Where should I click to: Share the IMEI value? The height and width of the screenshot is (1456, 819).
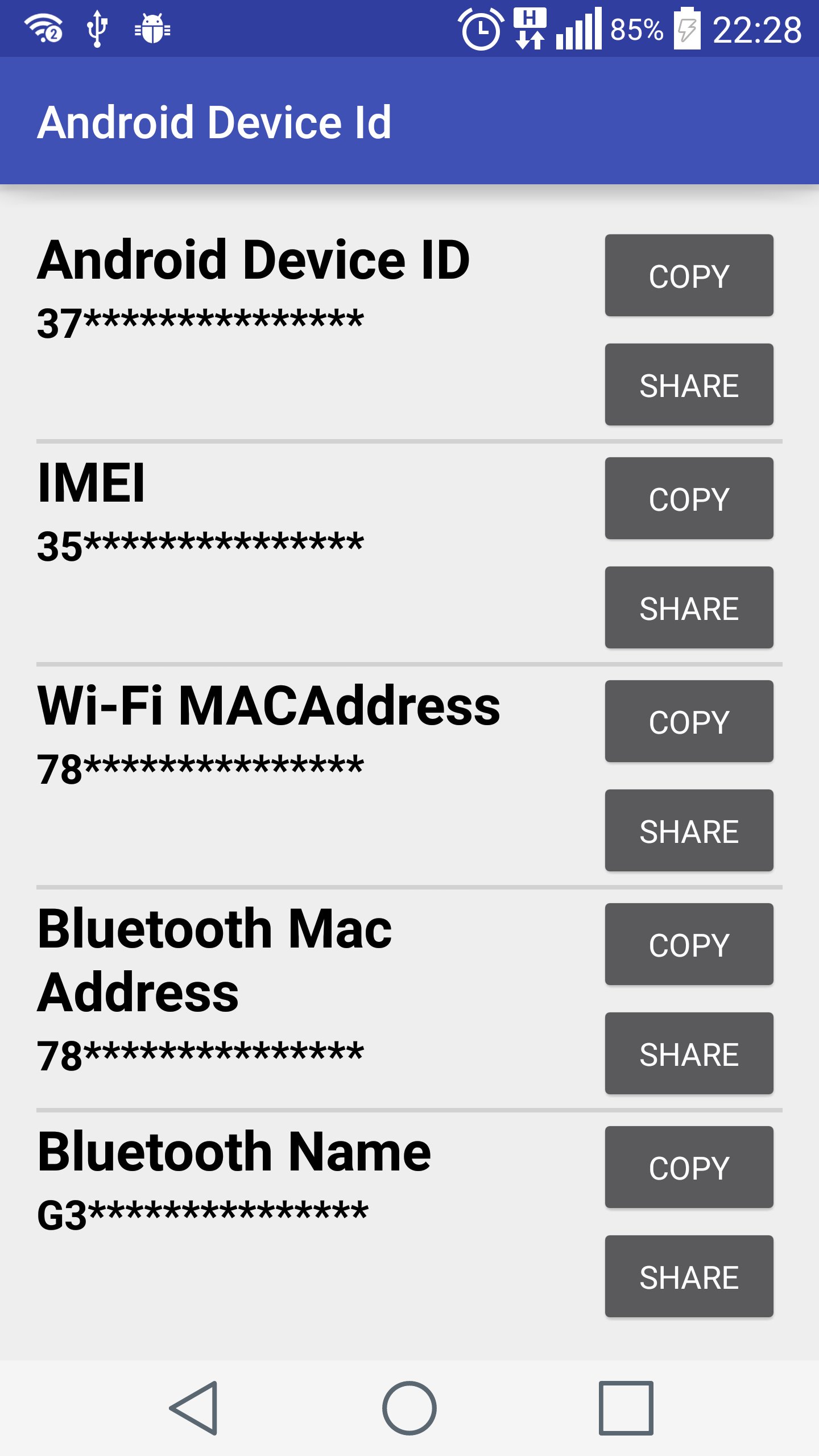[x=689, y=607]
